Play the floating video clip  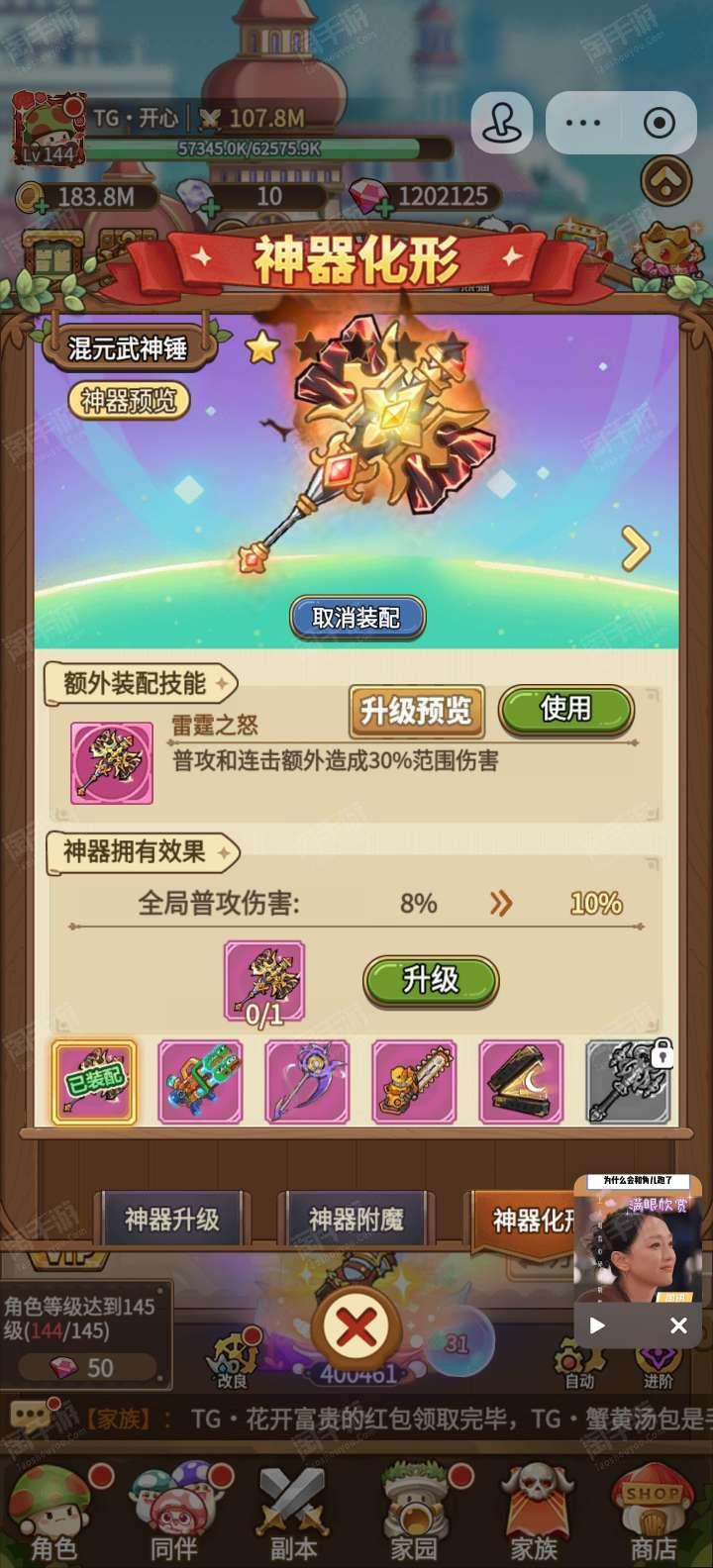click(x=597, y=1325)
